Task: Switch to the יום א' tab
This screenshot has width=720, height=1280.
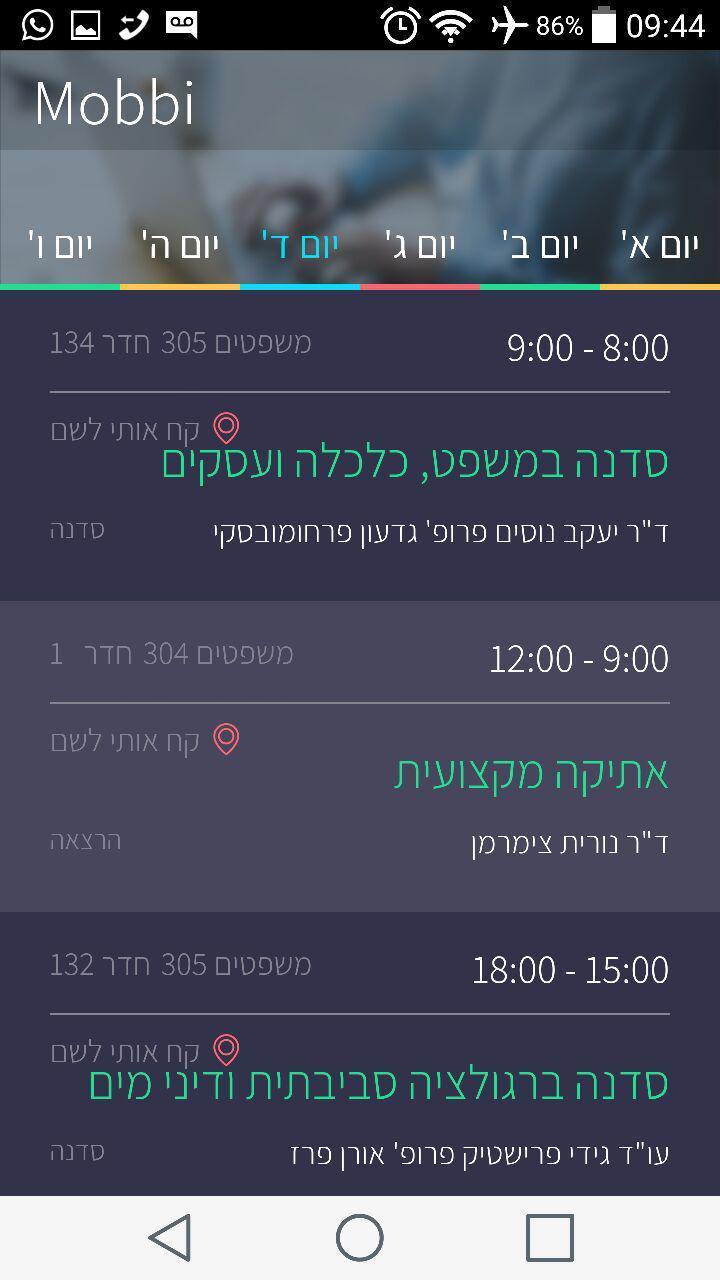Action: tap(659, 246)
